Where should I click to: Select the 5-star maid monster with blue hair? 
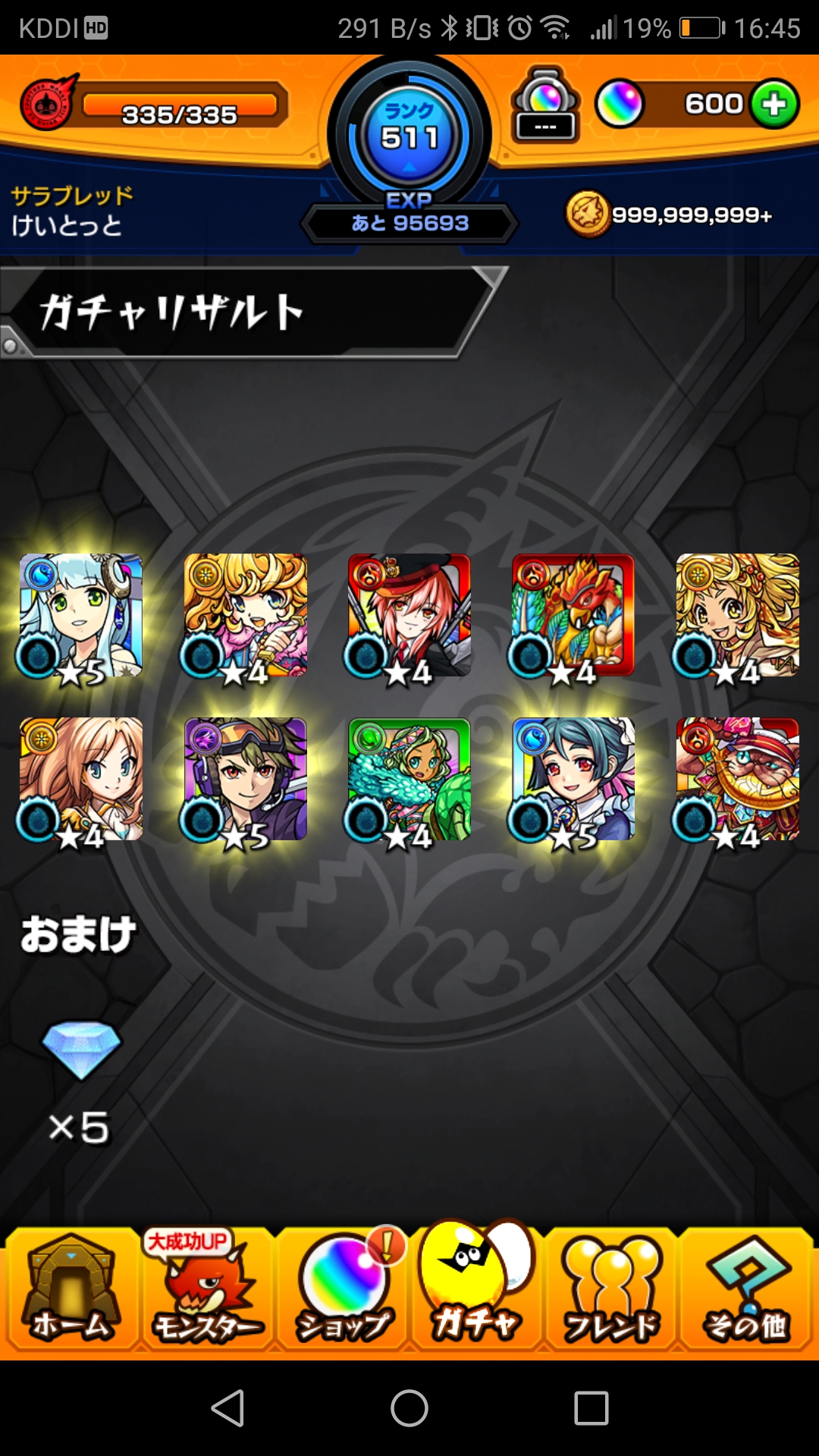pos(573,780)
